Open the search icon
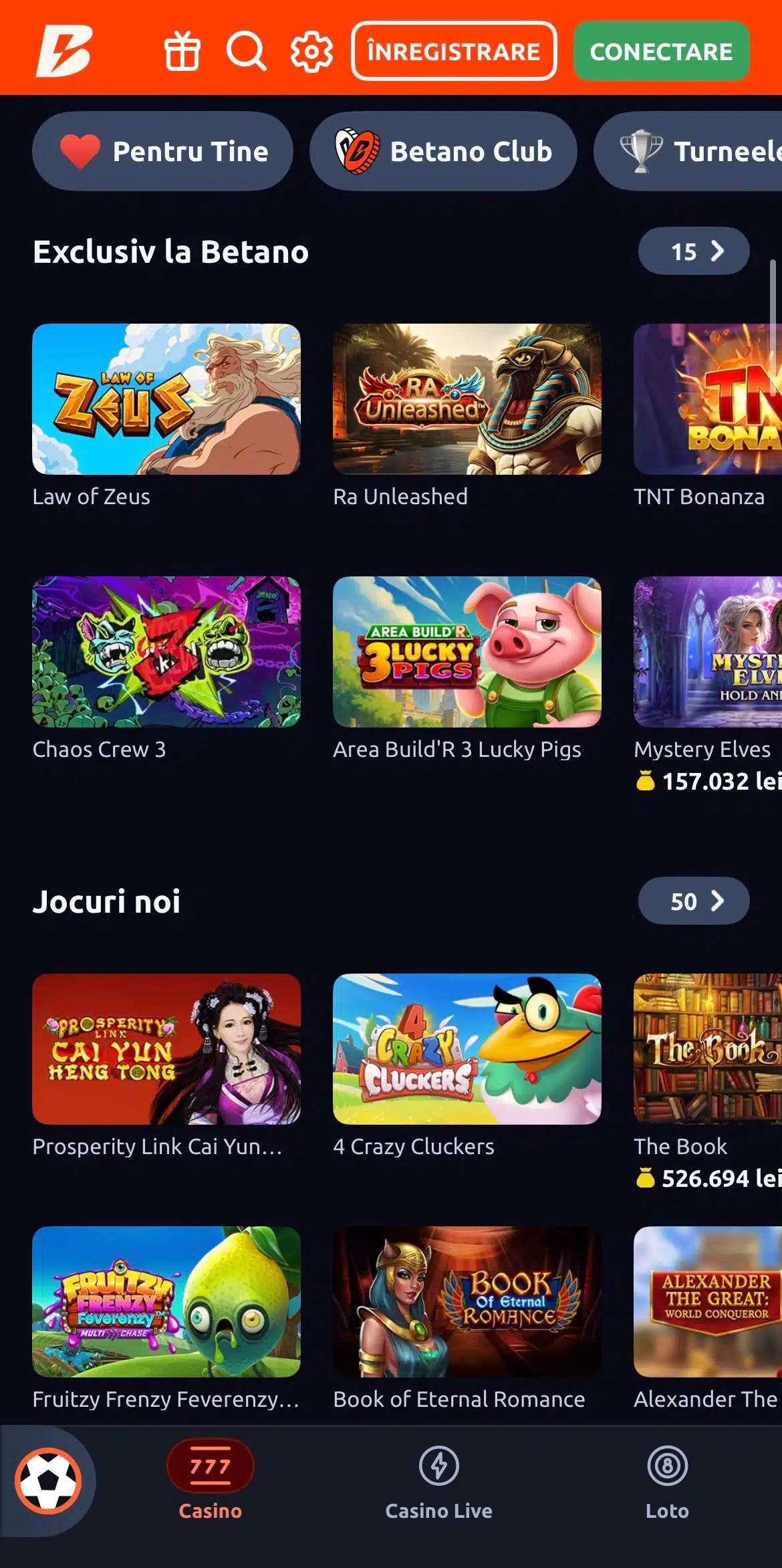Screen dimensions: 782x1568 246,51
